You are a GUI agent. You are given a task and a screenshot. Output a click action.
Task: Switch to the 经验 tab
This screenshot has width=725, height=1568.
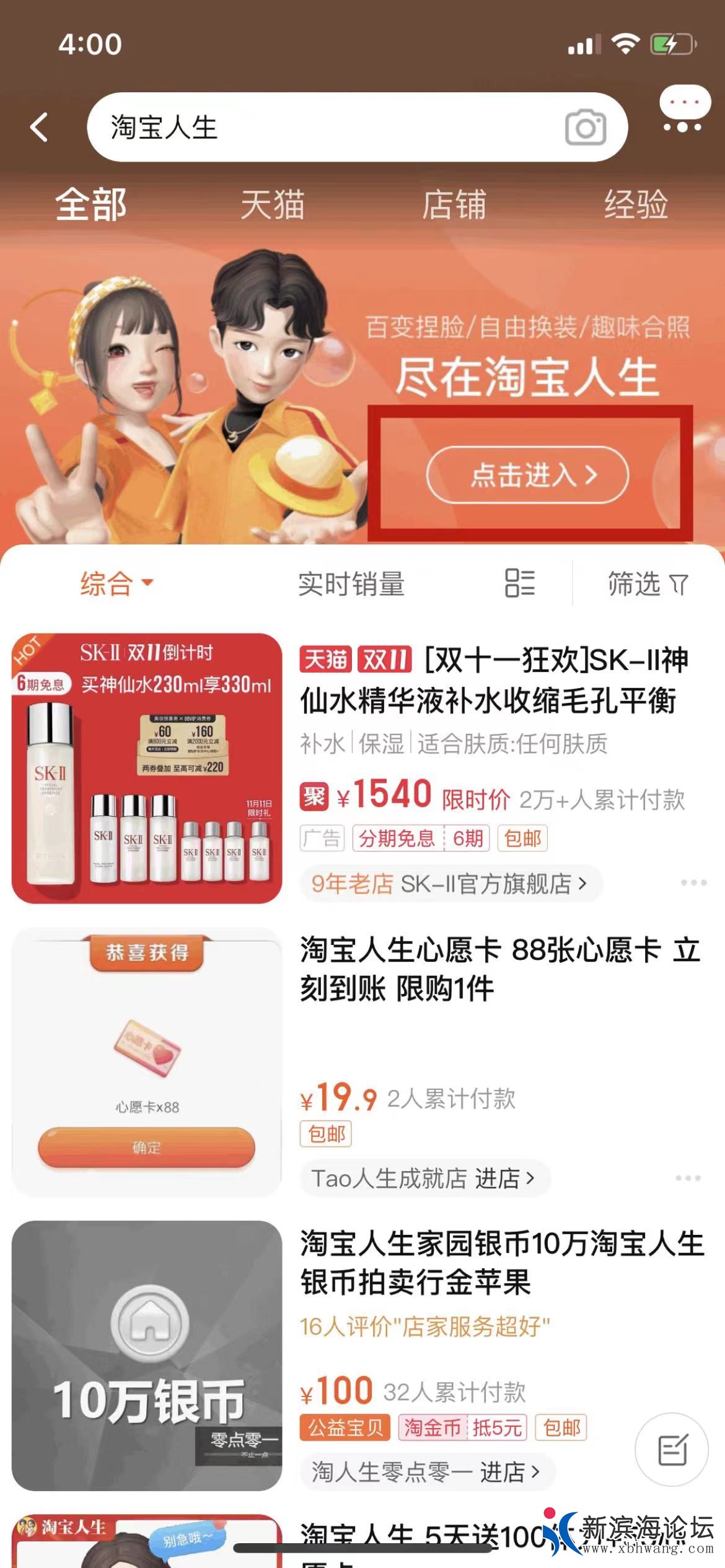click(636, 204)
